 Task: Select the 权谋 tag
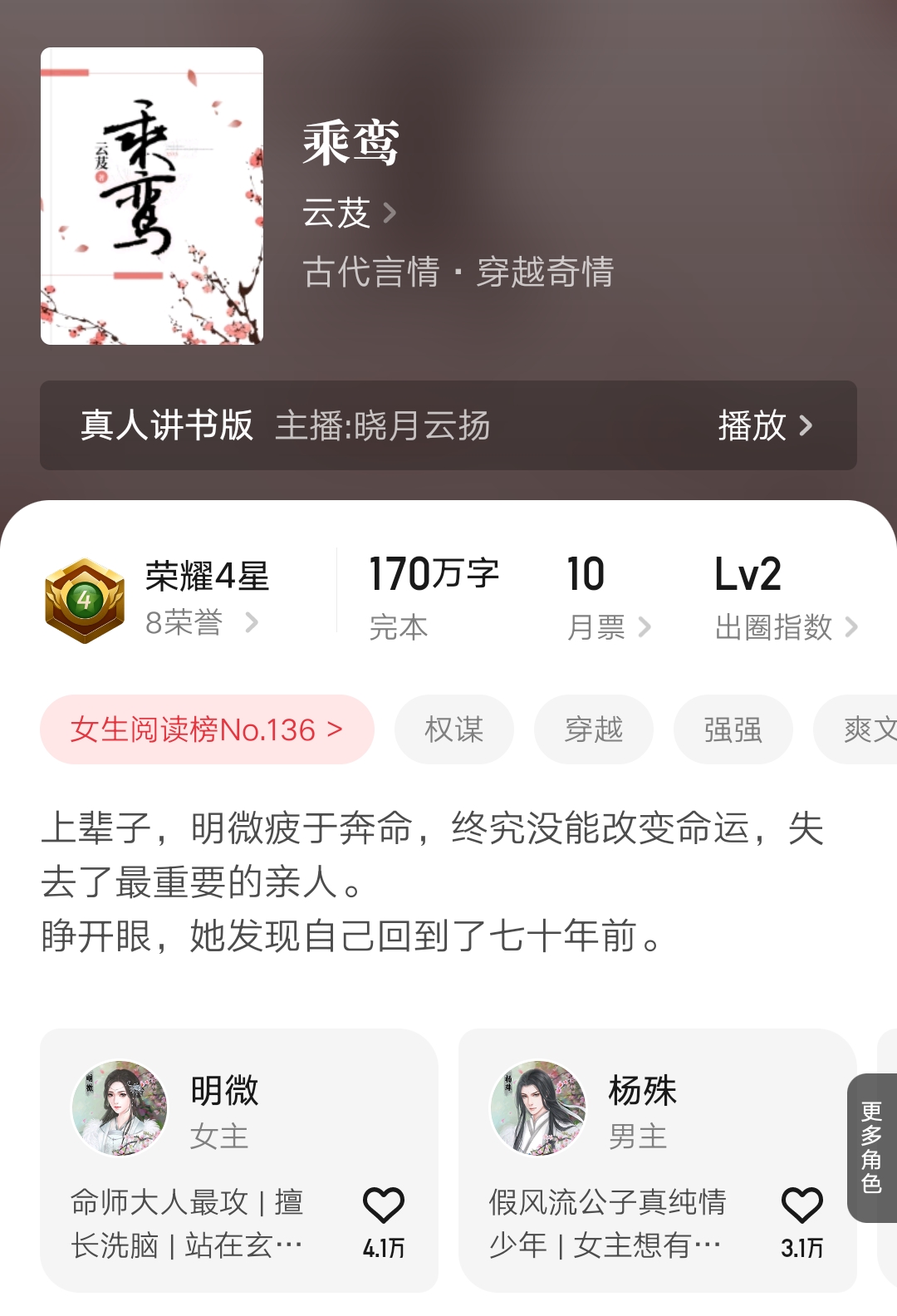(x=455, y=729)
